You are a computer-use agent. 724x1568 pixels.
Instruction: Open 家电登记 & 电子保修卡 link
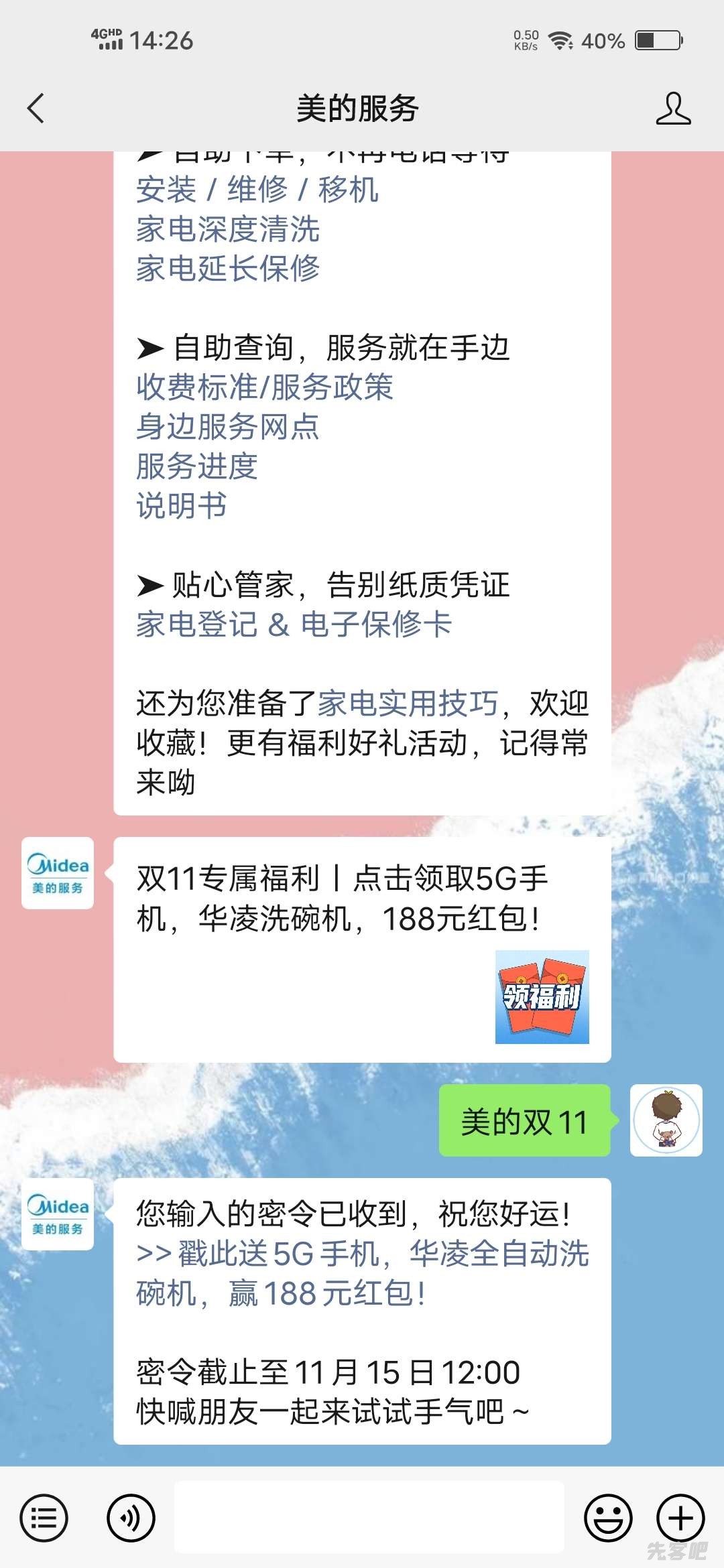[294, 625]
